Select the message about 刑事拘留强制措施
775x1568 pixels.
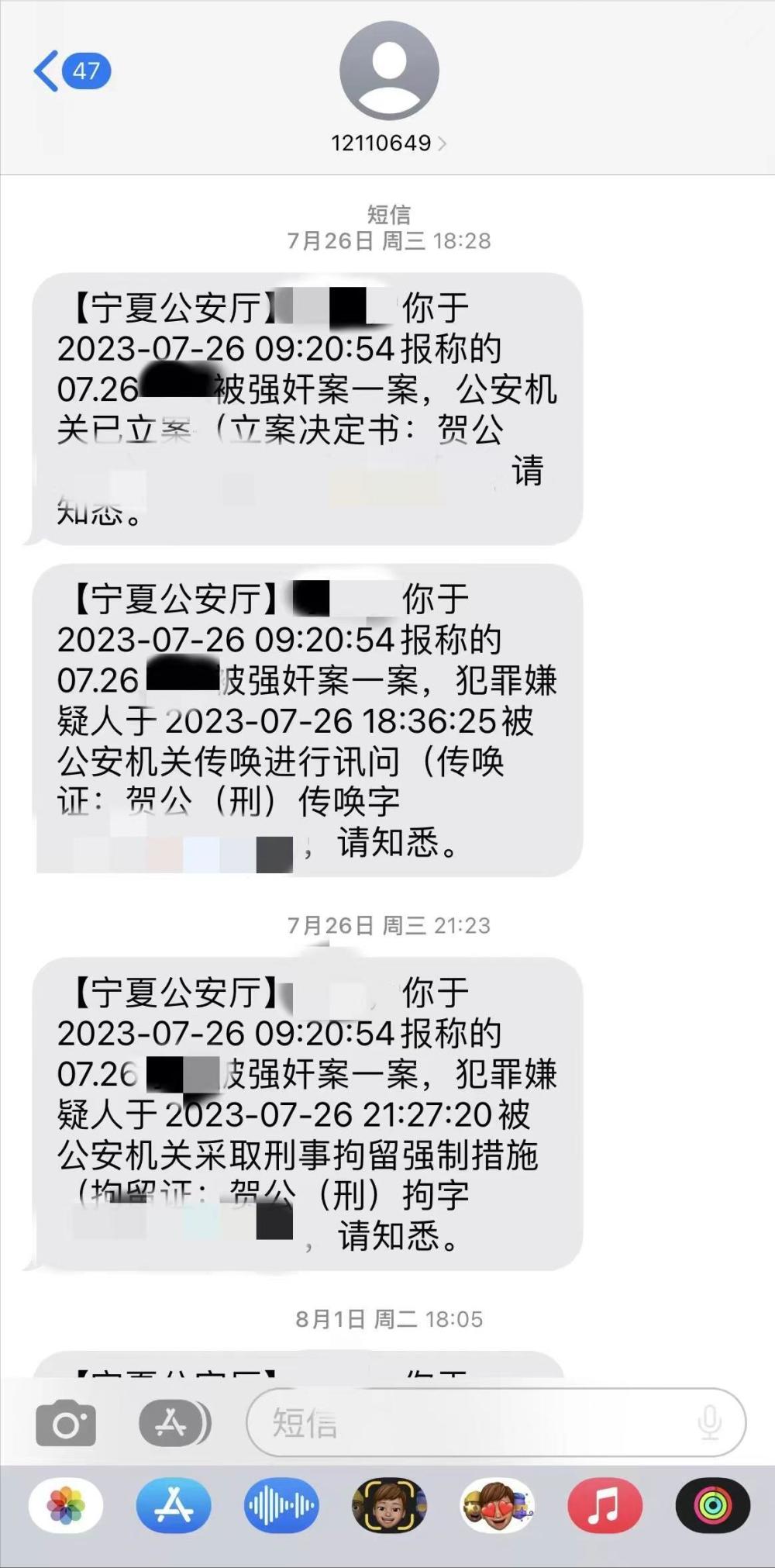point(310,1109)
